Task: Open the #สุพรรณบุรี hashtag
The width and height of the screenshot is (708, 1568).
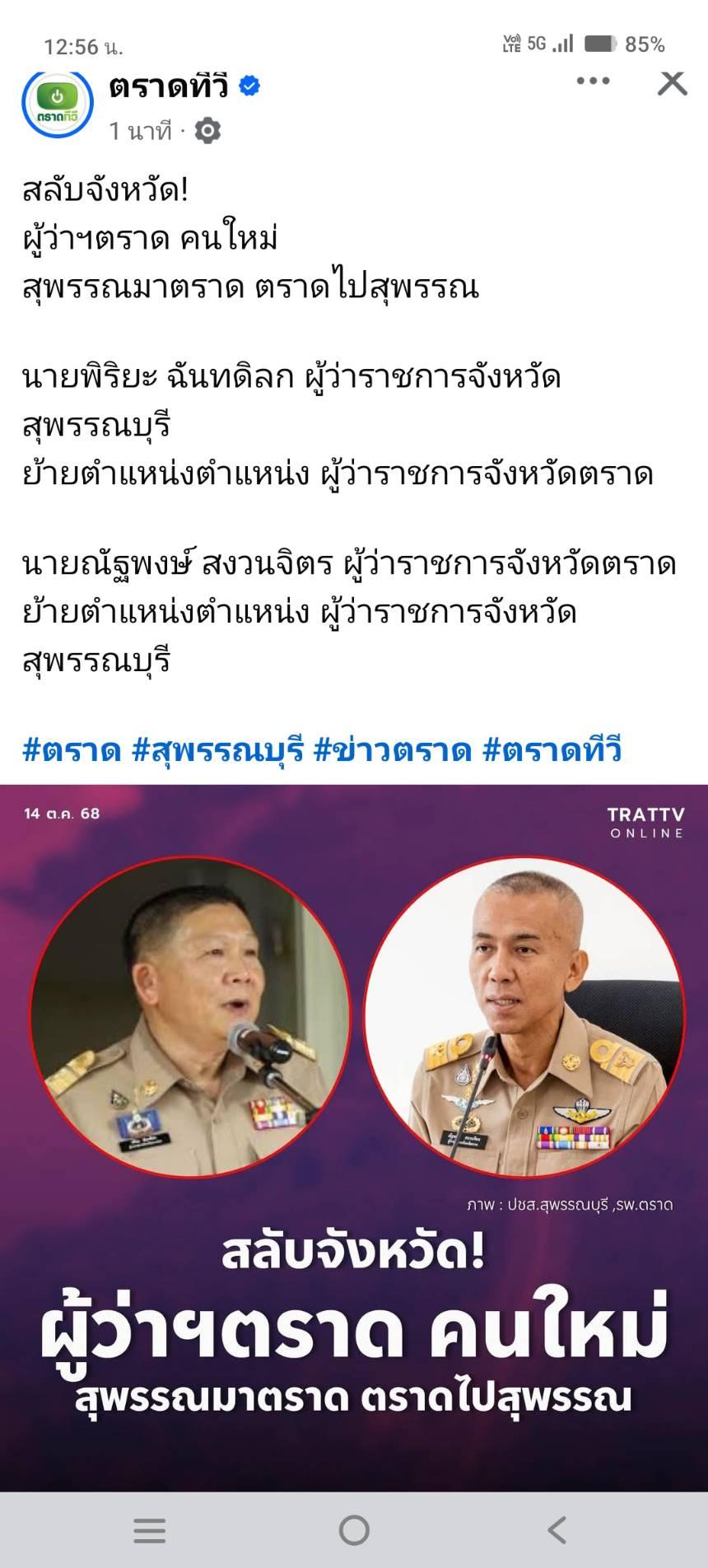Action: tap(218, 750)
